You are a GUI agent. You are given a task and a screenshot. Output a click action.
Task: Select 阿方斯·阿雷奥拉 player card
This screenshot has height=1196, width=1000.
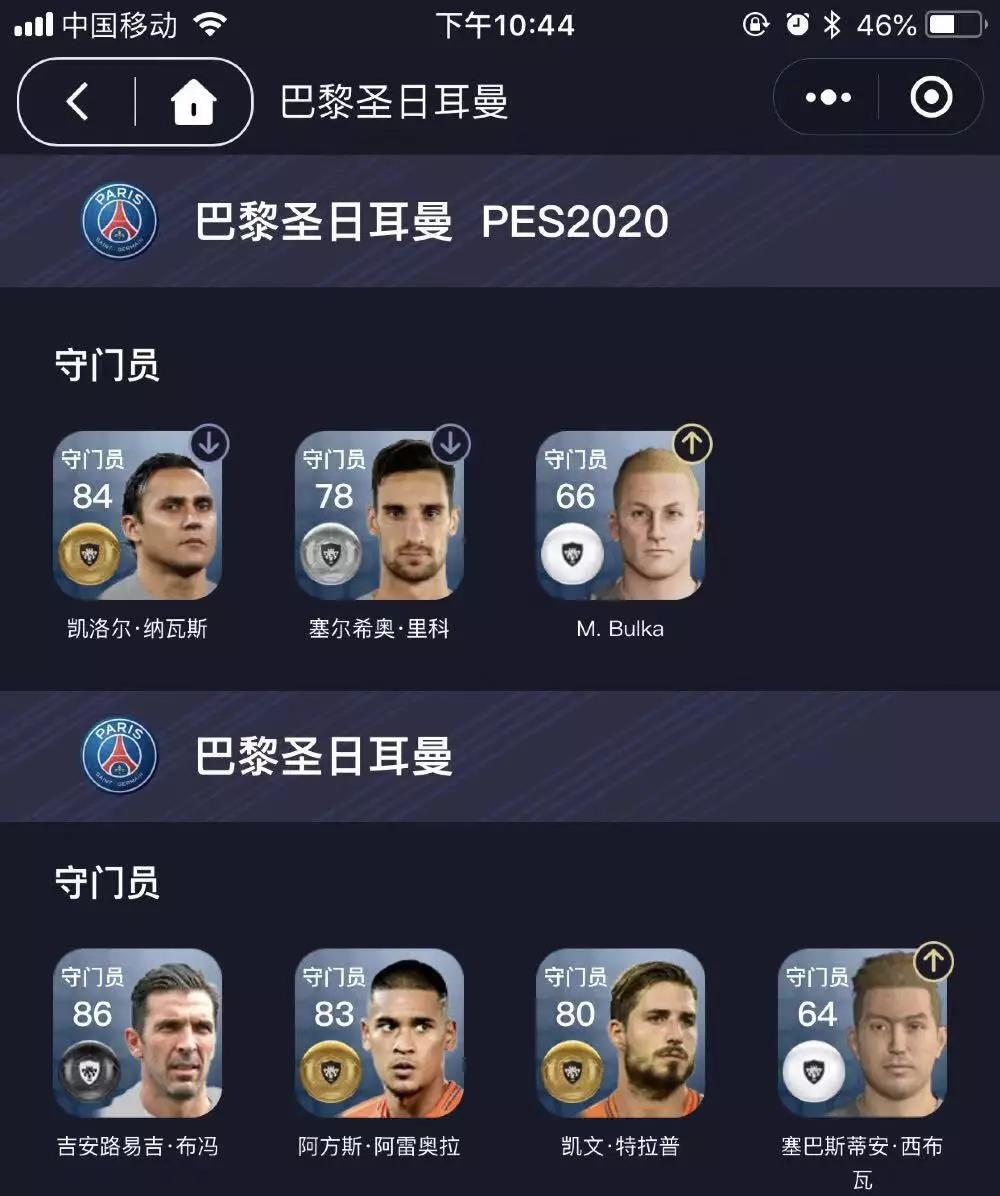[379, 1032]
